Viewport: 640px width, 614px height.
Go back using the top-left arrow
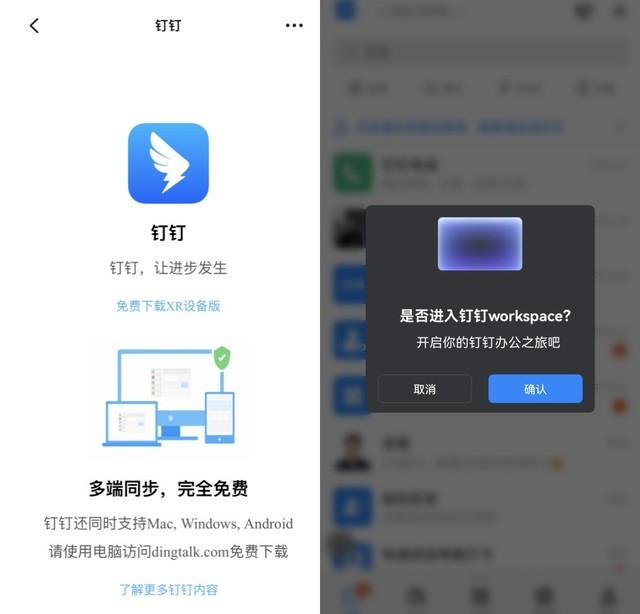tap(34, 25)
